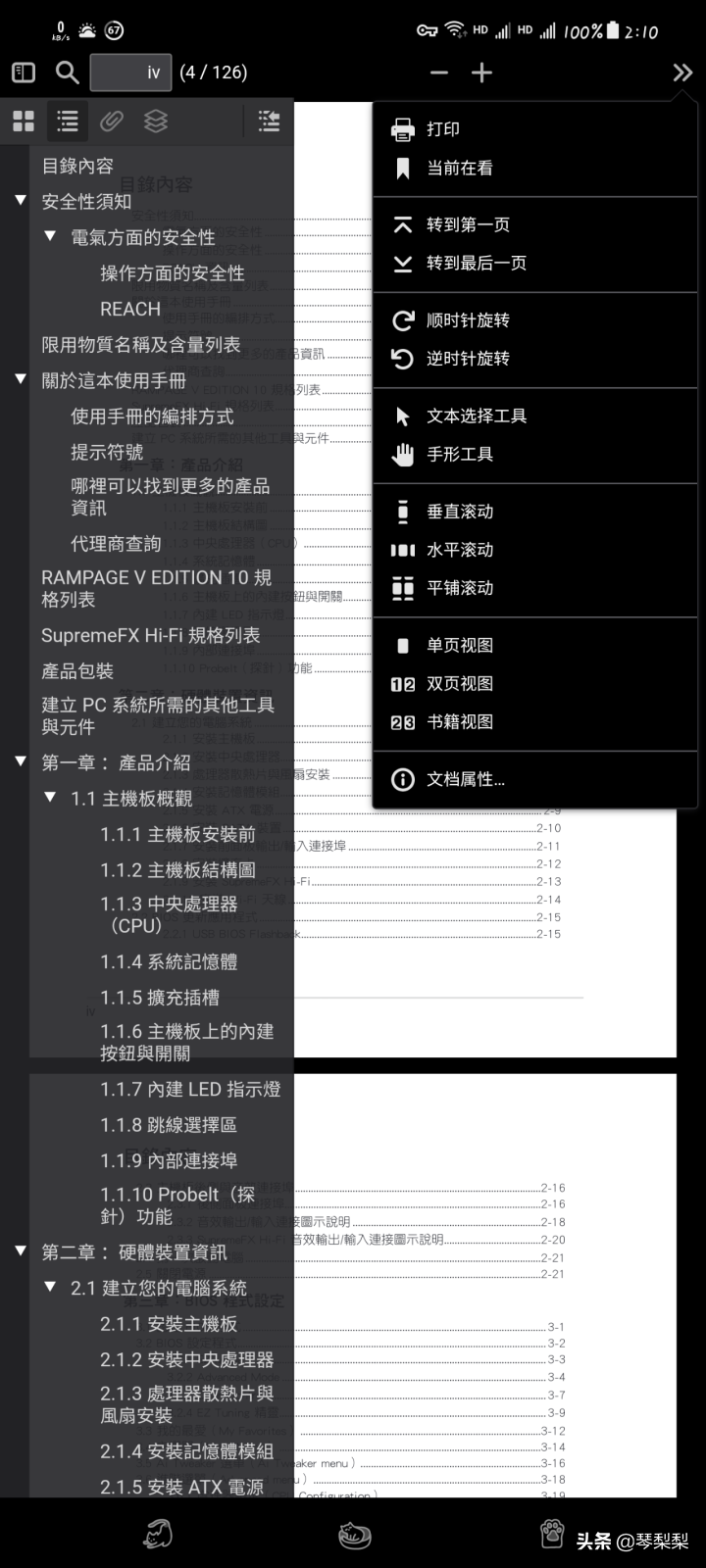Close the tools overflow menu arrows
The height and width of the screenshot is (1568, 706).
click(682, 73)
